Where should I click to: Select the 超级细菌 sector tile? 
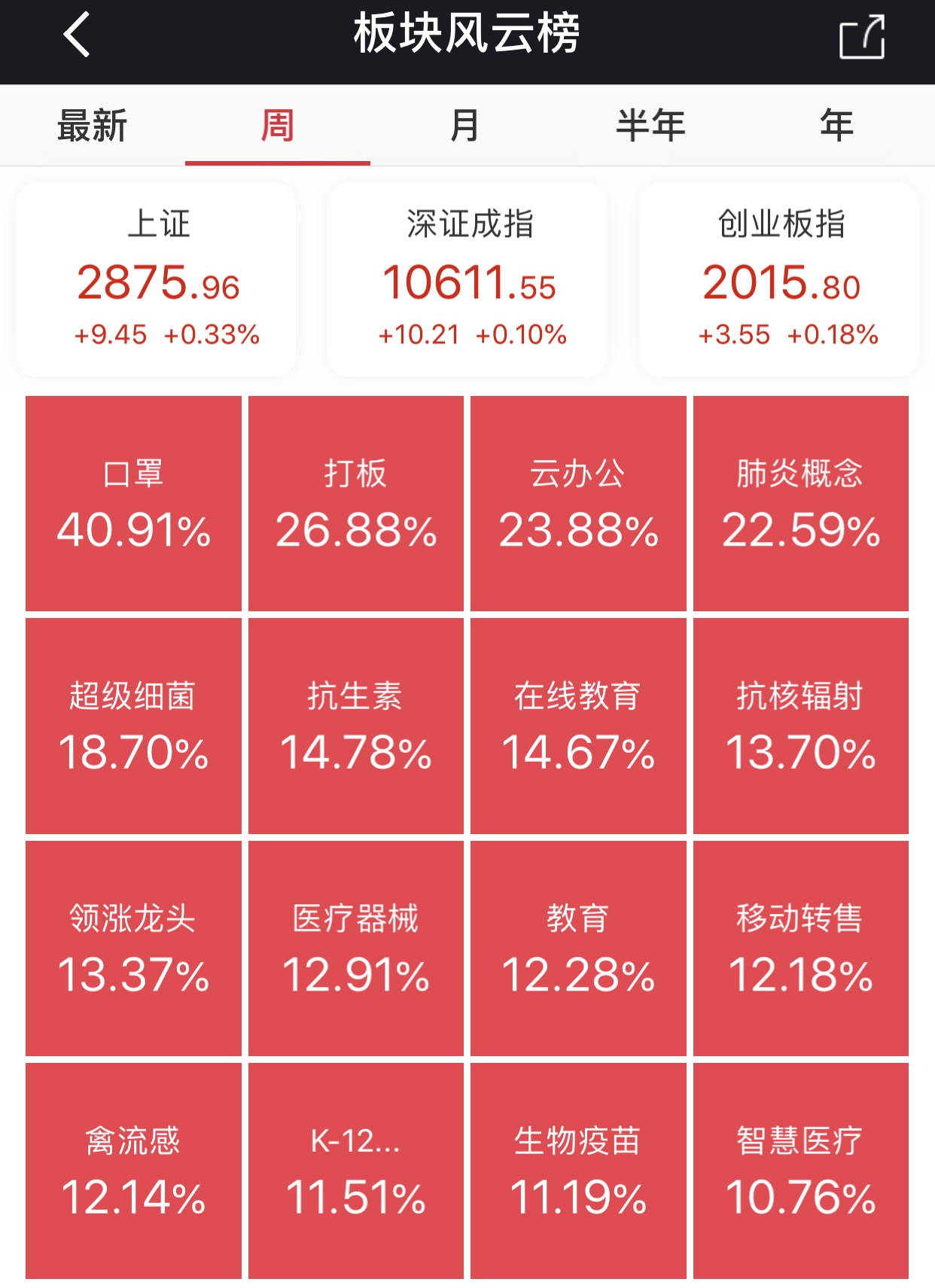[x=132, y=725]
